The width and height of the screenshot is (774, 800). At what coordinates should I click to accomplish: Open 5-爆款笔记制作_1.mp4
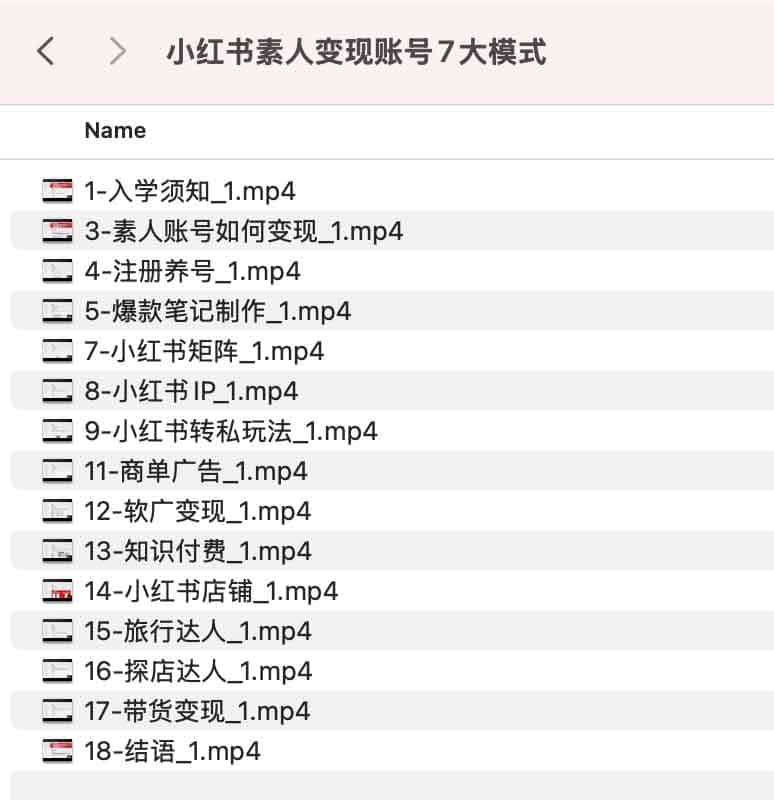click(x=217, y=311)
